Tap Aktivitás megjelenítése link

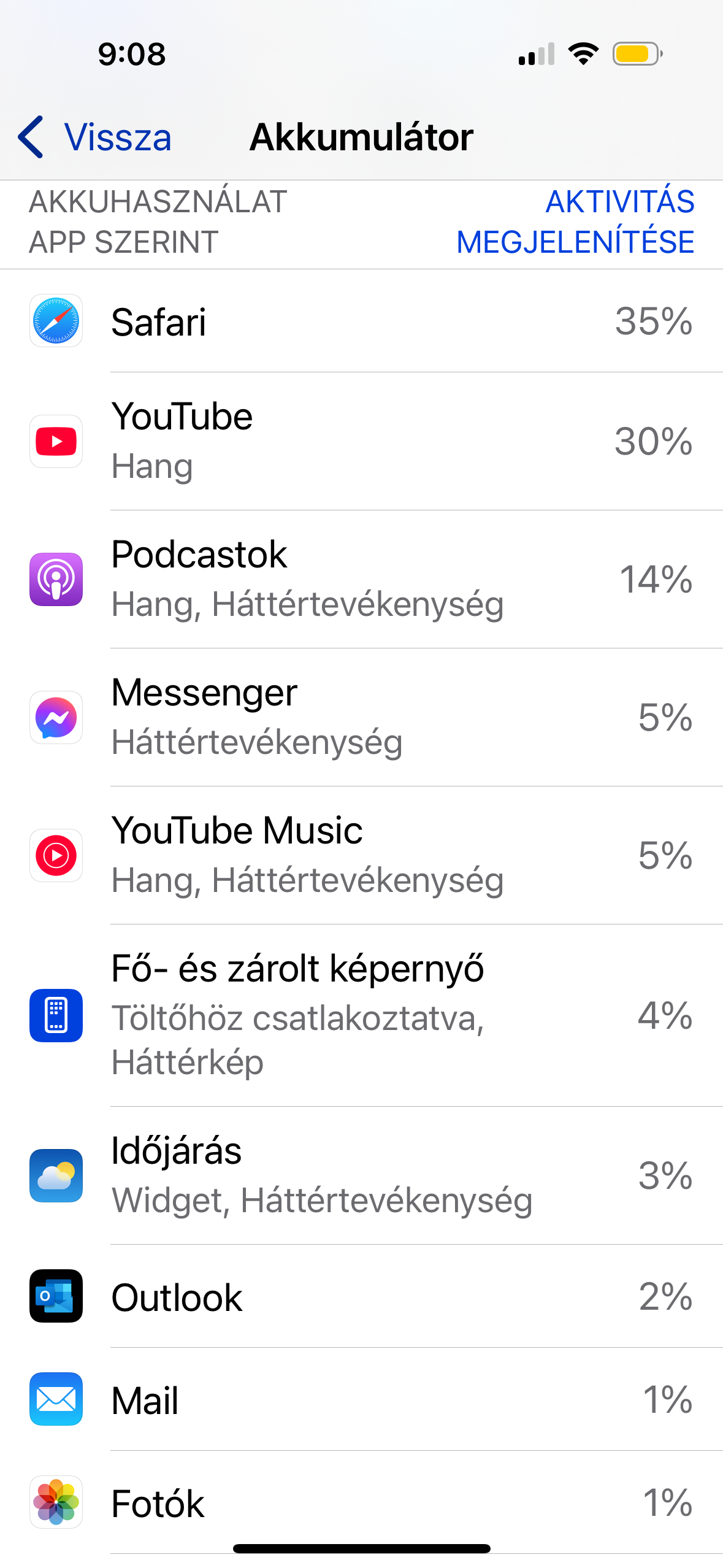click(x=575, y=222)
